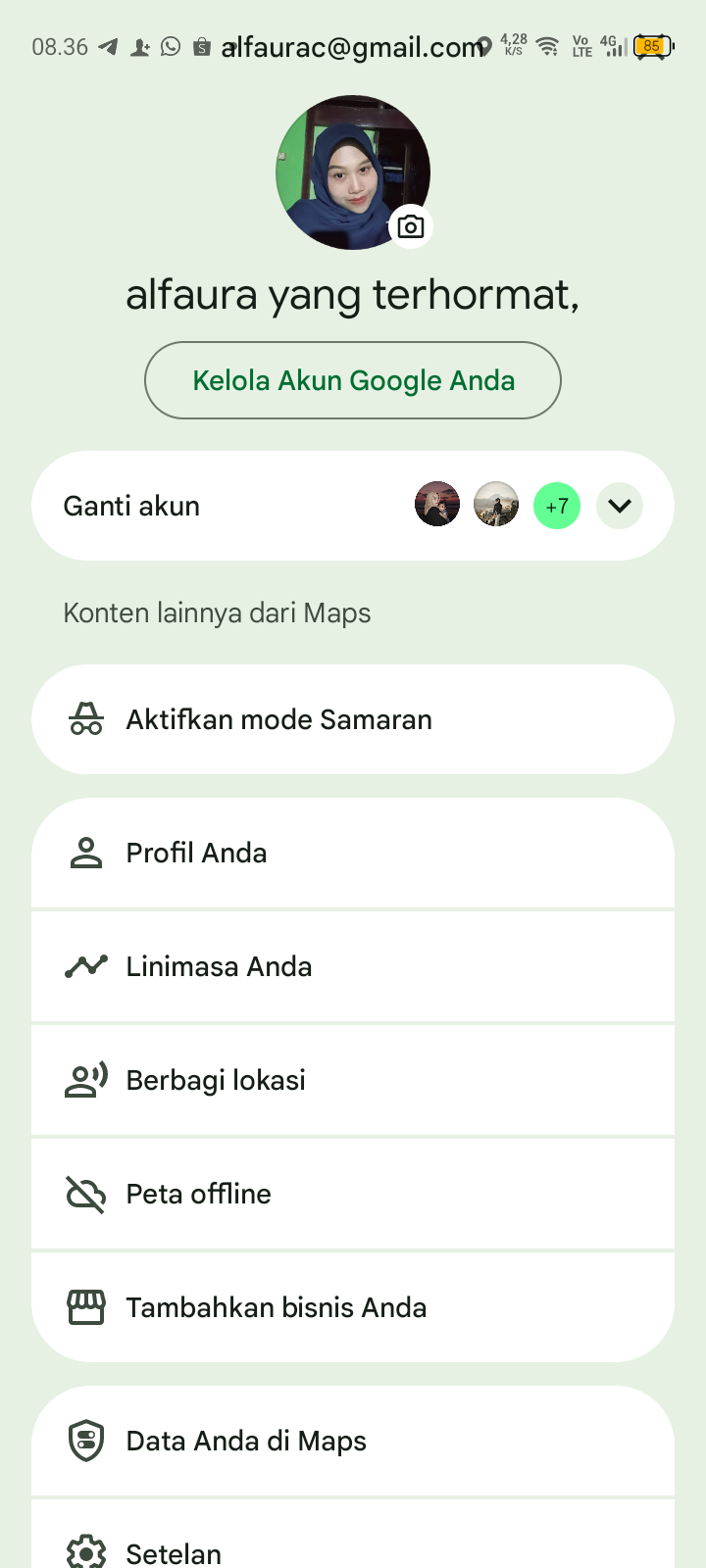Open Kelola Akun Google Anda
This screenshot has width=706, height=1568.
(x=353, y=380)
